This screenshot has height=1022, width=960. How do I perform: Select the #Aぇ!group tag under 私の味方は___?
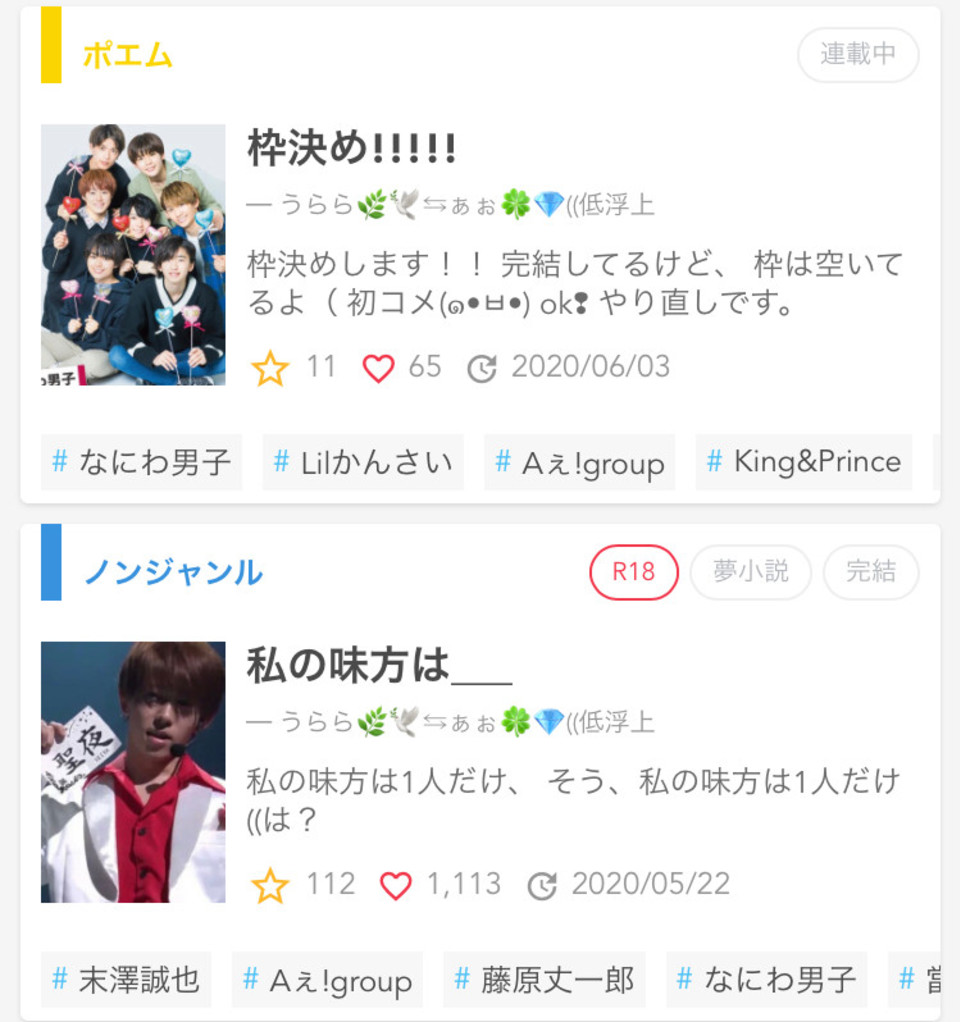[327, 979]
